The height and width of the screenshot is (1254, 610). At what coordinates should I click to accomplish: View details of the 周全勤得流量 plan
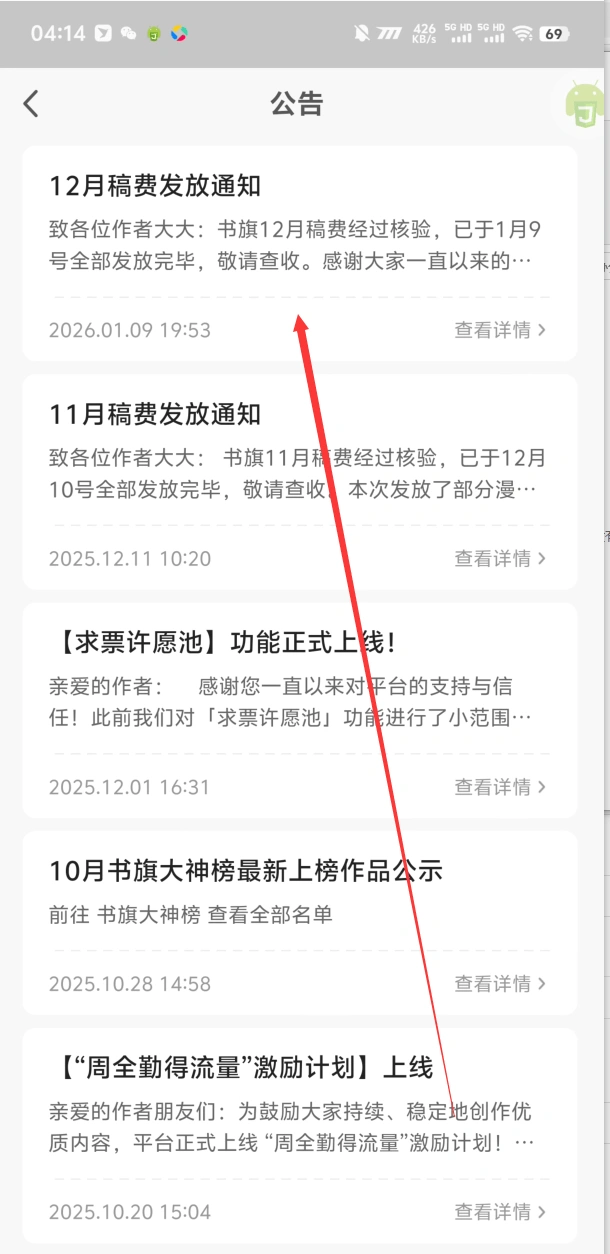500,1212
